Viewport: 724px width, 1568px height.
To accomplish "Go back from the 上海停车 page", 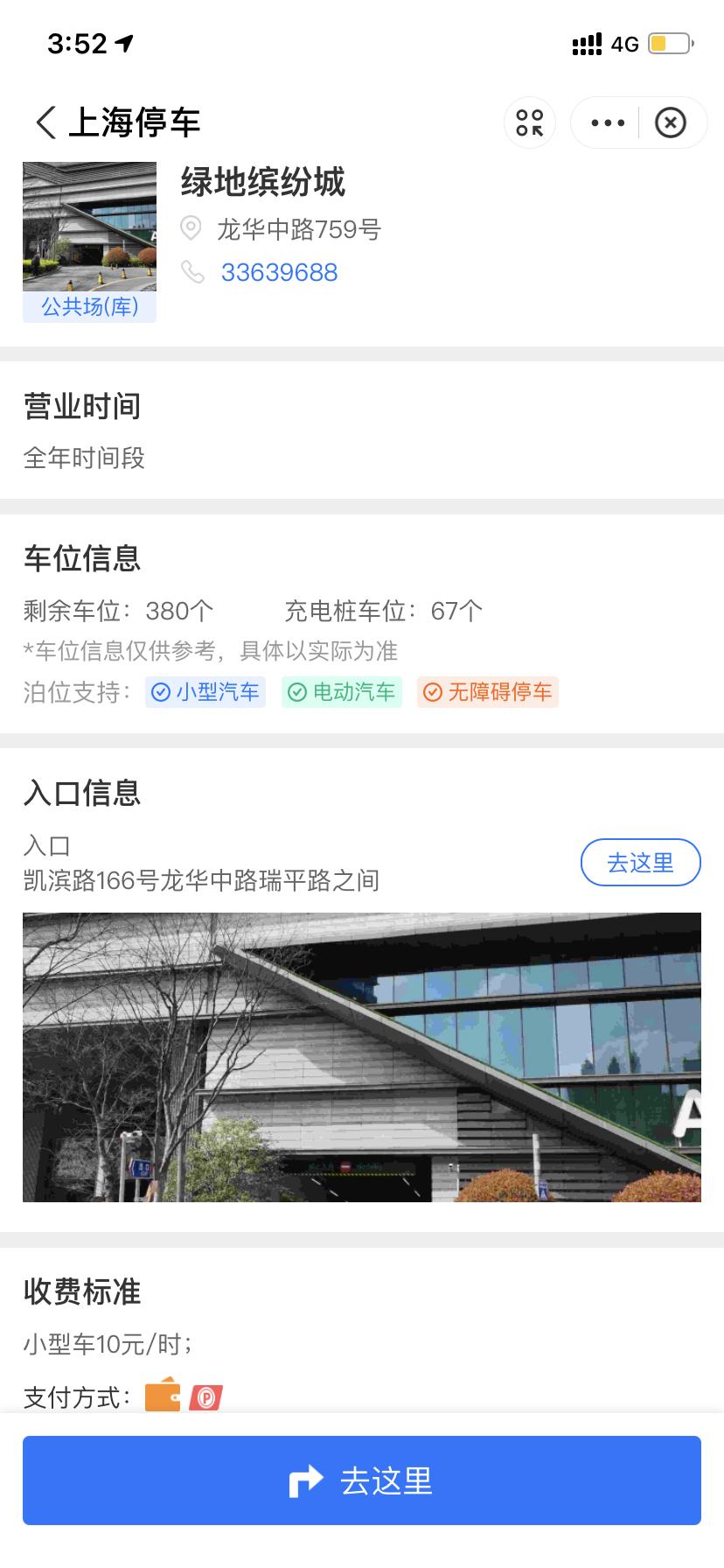I will [x=45, y=122].
